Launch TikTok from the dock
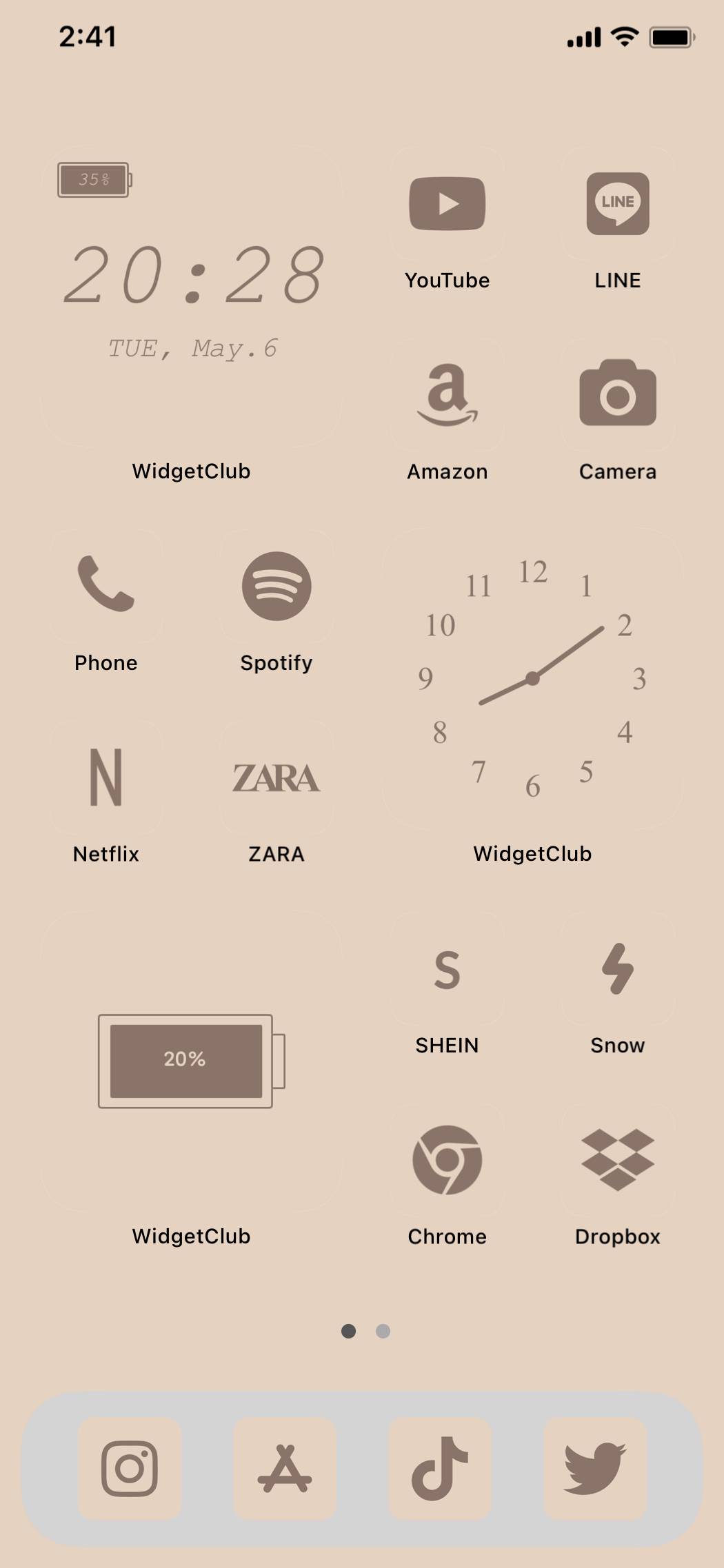Viewport: 724px width, 1568px height. 440,1468
